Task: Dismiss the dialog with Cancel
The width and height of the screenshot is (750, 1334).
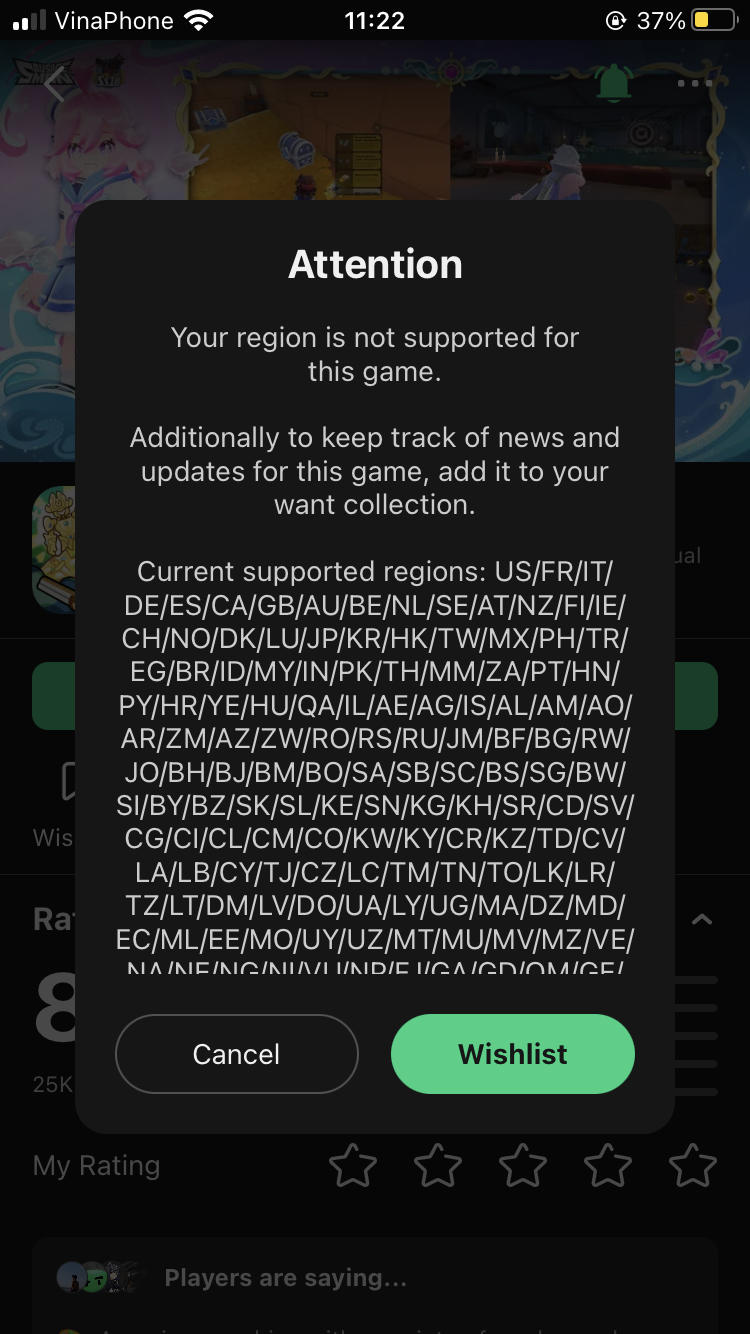Action: pos(237,1054)
